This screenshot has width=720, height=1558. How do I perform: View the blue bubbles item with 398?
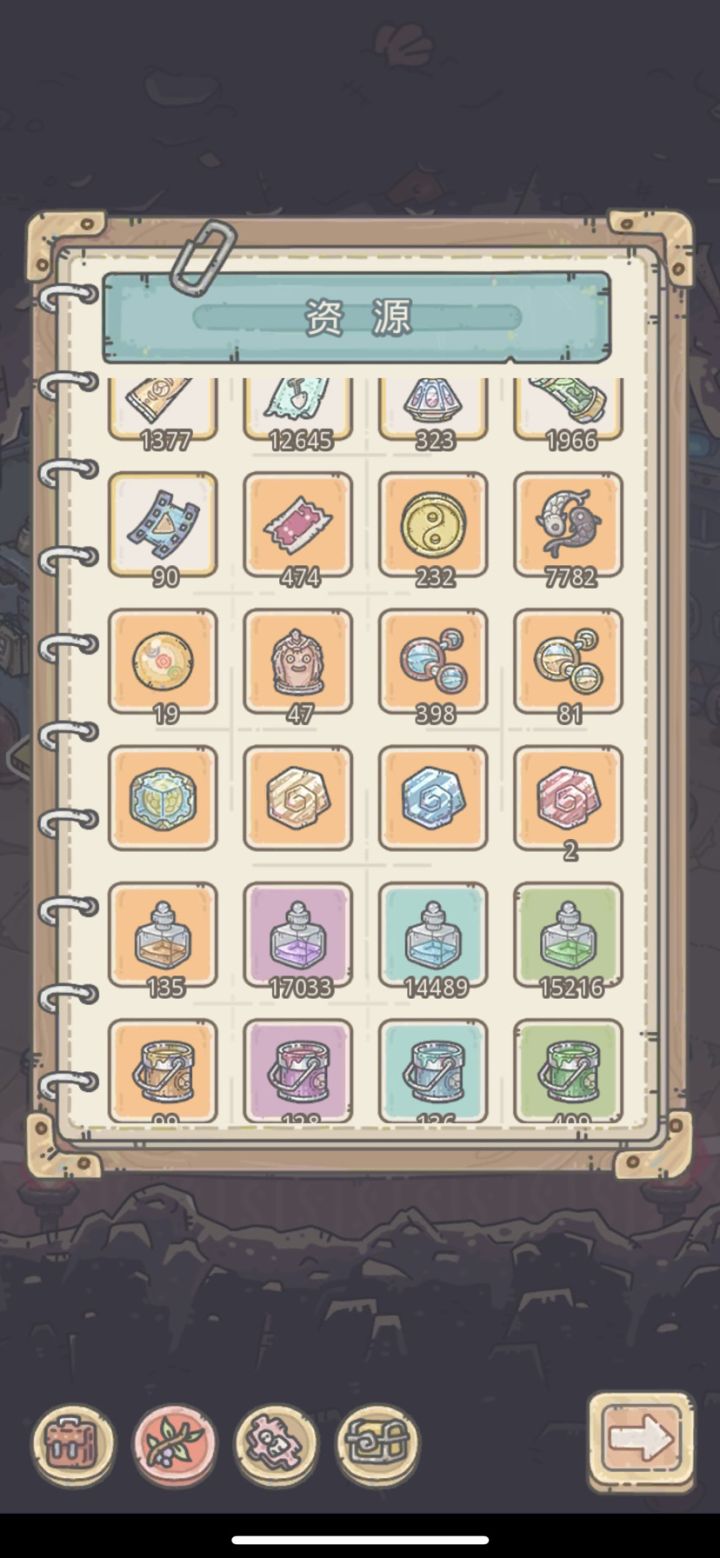pyautogui.click(x=433, y=661)
